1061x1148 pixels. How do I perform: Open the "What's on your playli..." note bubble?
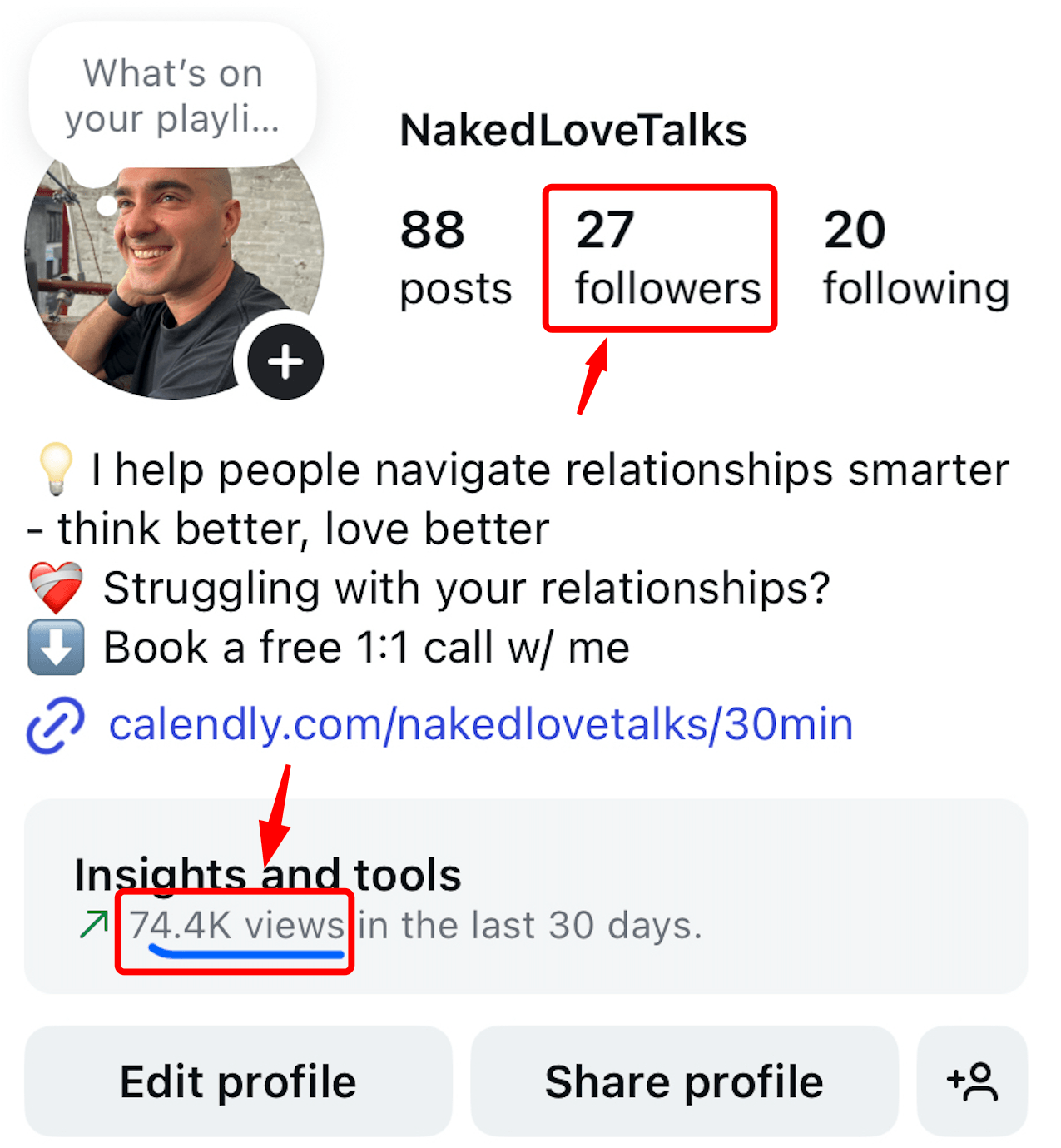(x=172, y=96)
